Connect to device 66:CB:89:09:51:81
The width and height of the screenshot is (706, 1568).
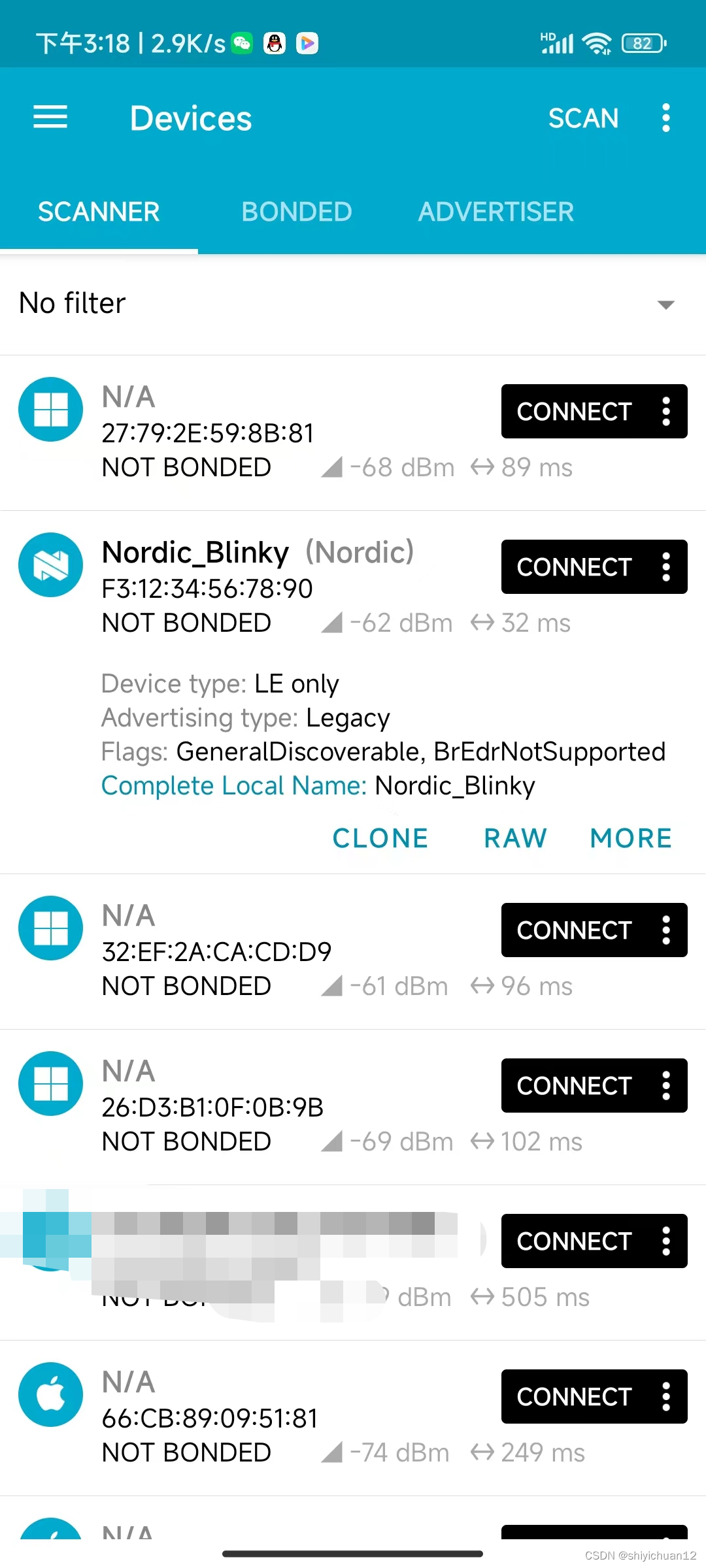pyautogui.click(x=574, y=1397)
